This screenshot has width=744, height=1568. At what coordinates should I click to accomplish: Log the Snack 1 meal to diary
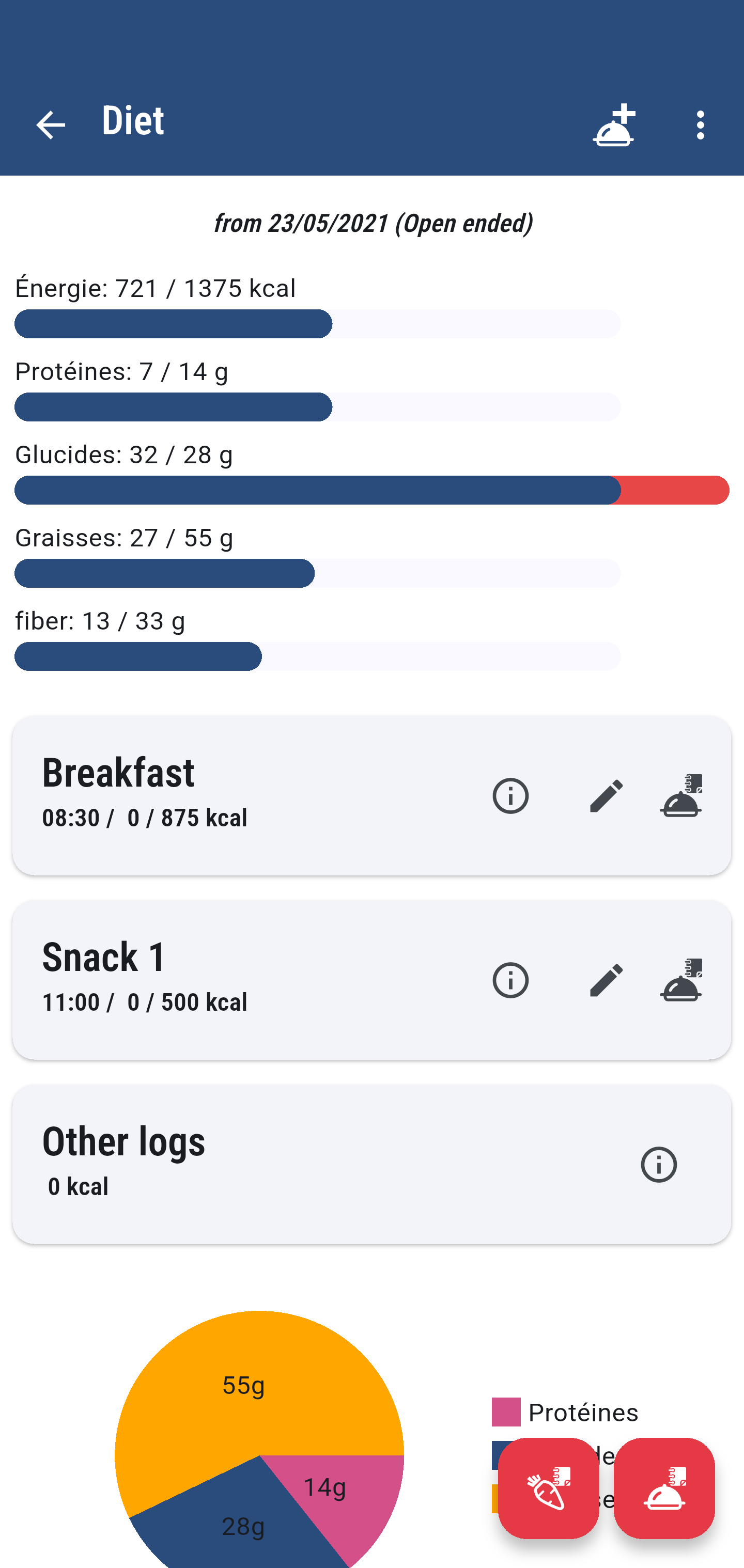tap(680, 980)
